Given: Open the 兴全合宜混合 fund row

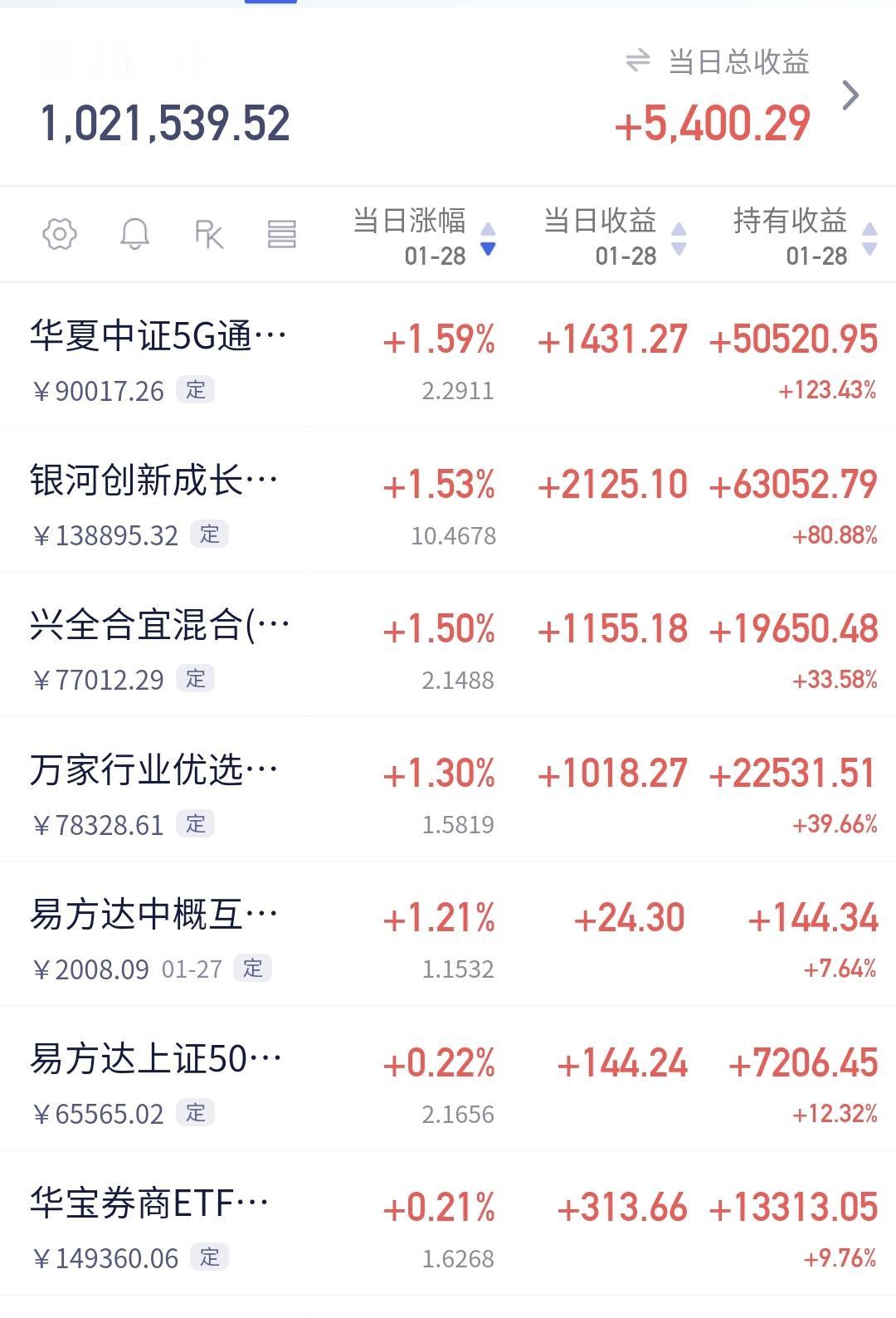Looking at the screenshot, I should tap(448, 644).
